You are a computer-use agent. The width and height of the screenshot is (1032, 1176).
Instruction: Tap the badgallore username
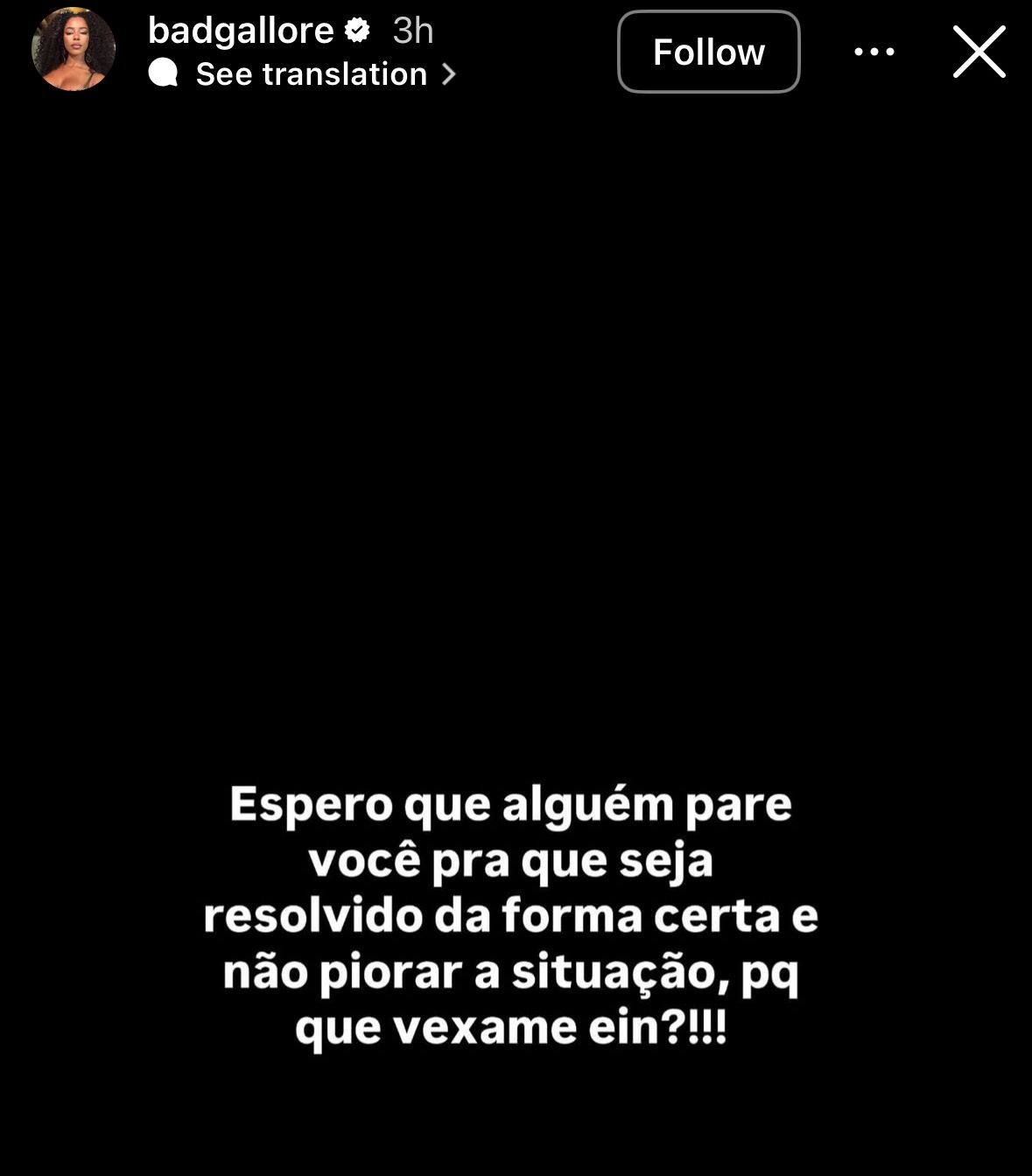[x=241, y=31]
